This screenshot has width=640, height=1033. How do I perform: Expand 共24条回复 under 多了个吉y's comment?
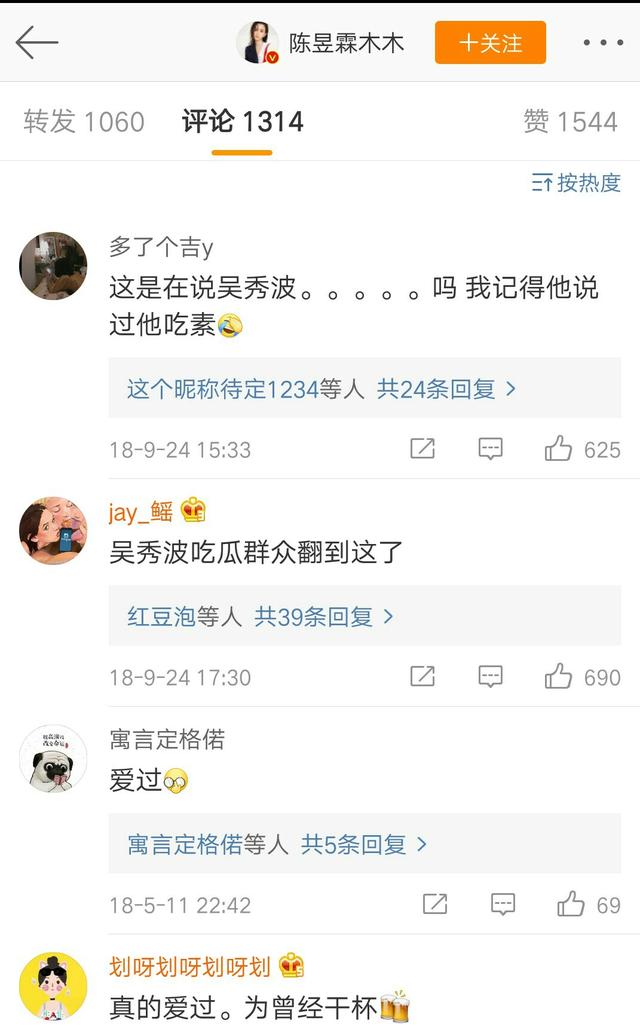[x=446, y=389]
